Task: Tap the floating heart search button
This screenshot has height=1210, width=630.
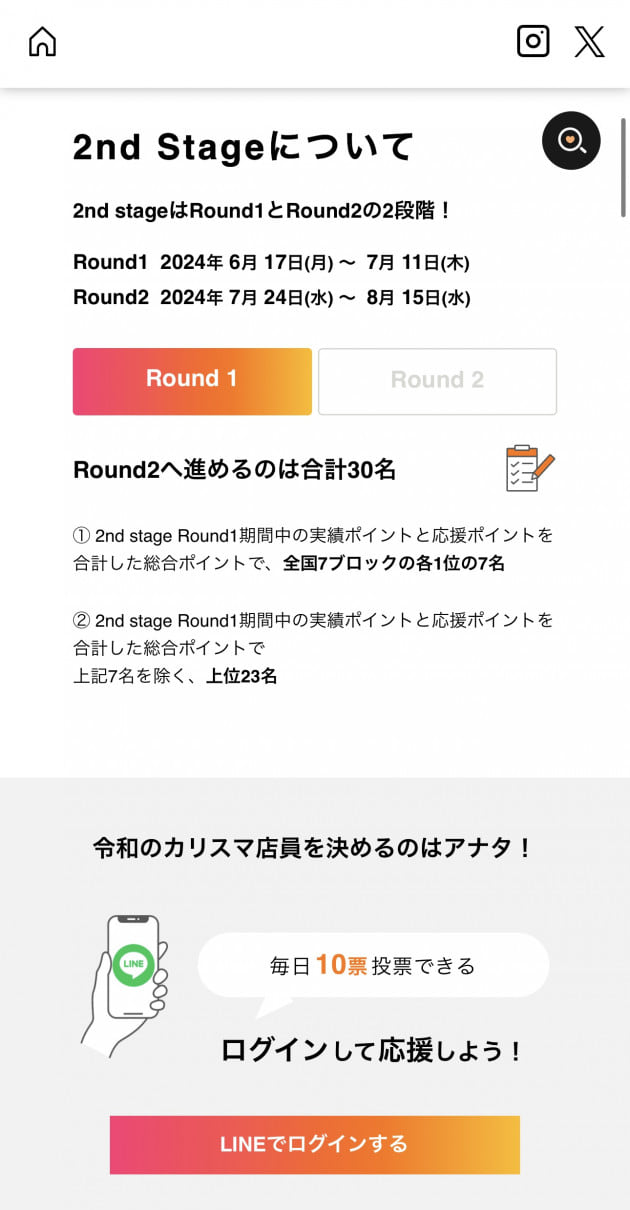Action: point(571,140)
